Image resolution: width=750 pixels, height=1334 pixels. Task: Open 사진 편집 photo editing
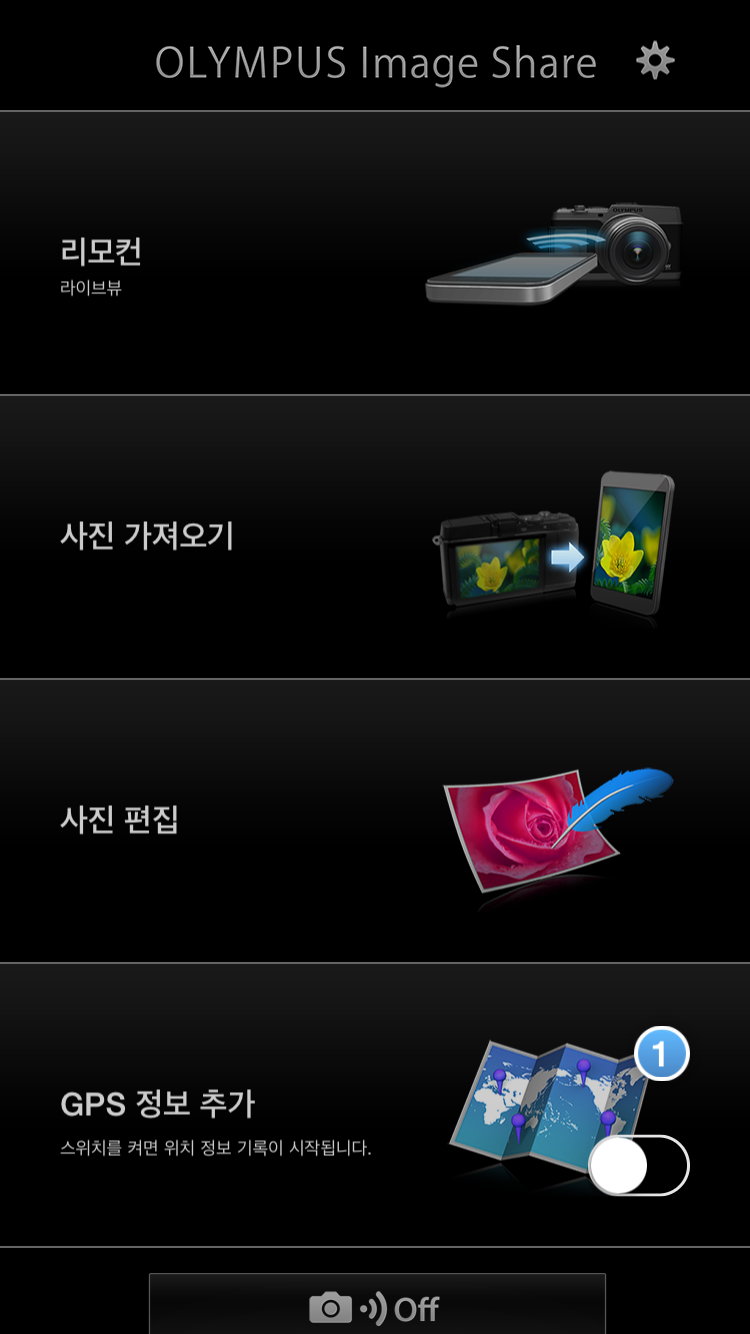pyautogui.click(x=375, y=821)
